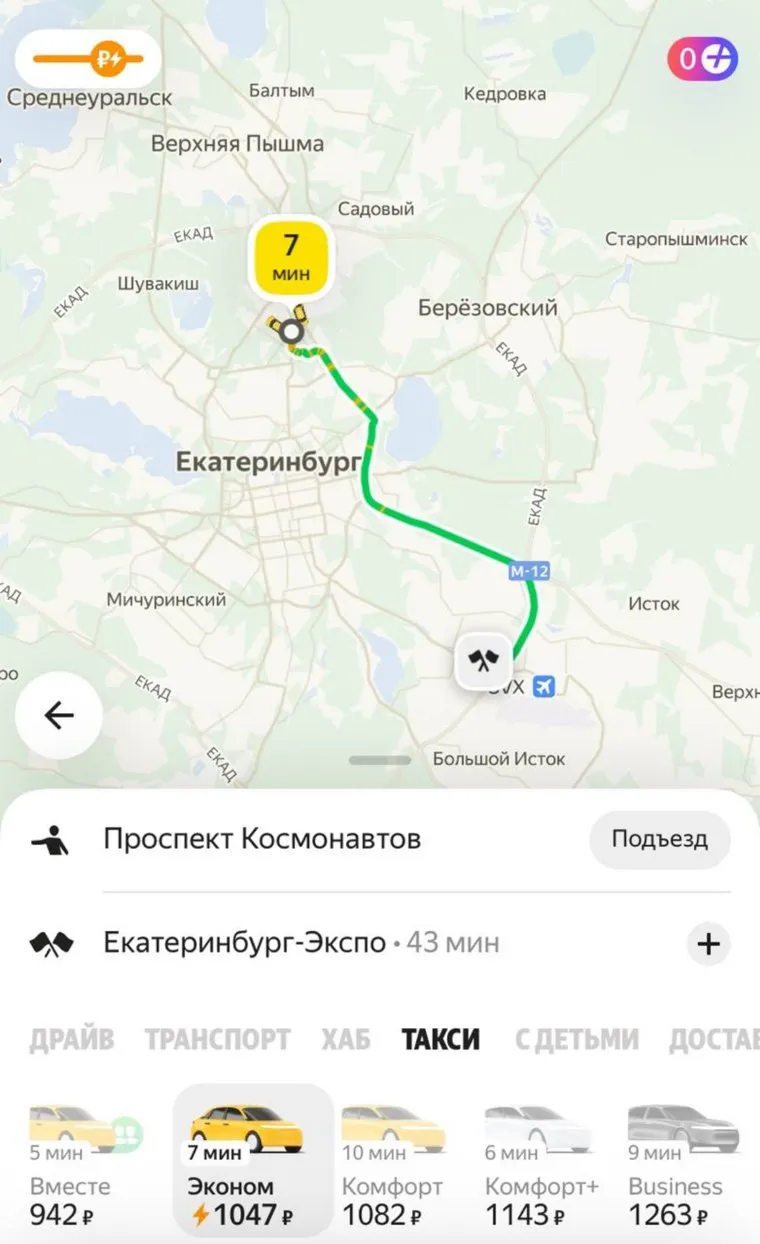Tap the destination flags marker on the map
The height and width of the screenshot is (1244, 760).
coord(483,661)
